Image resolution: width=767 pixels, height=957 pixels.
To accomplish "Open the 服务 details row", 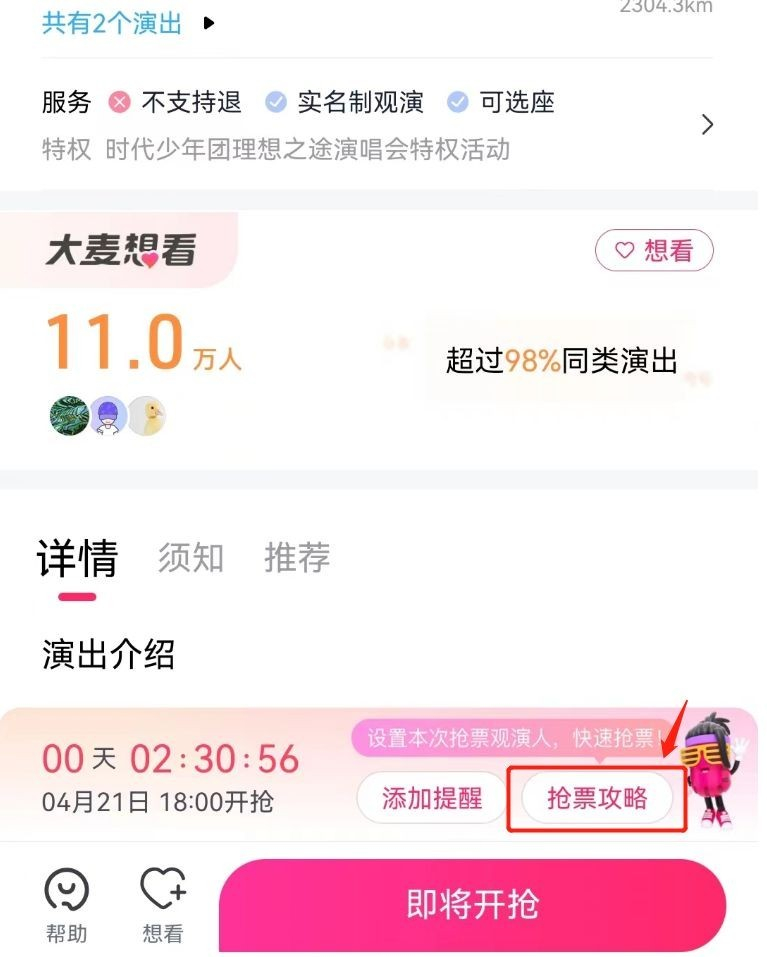I will (378, 125).
